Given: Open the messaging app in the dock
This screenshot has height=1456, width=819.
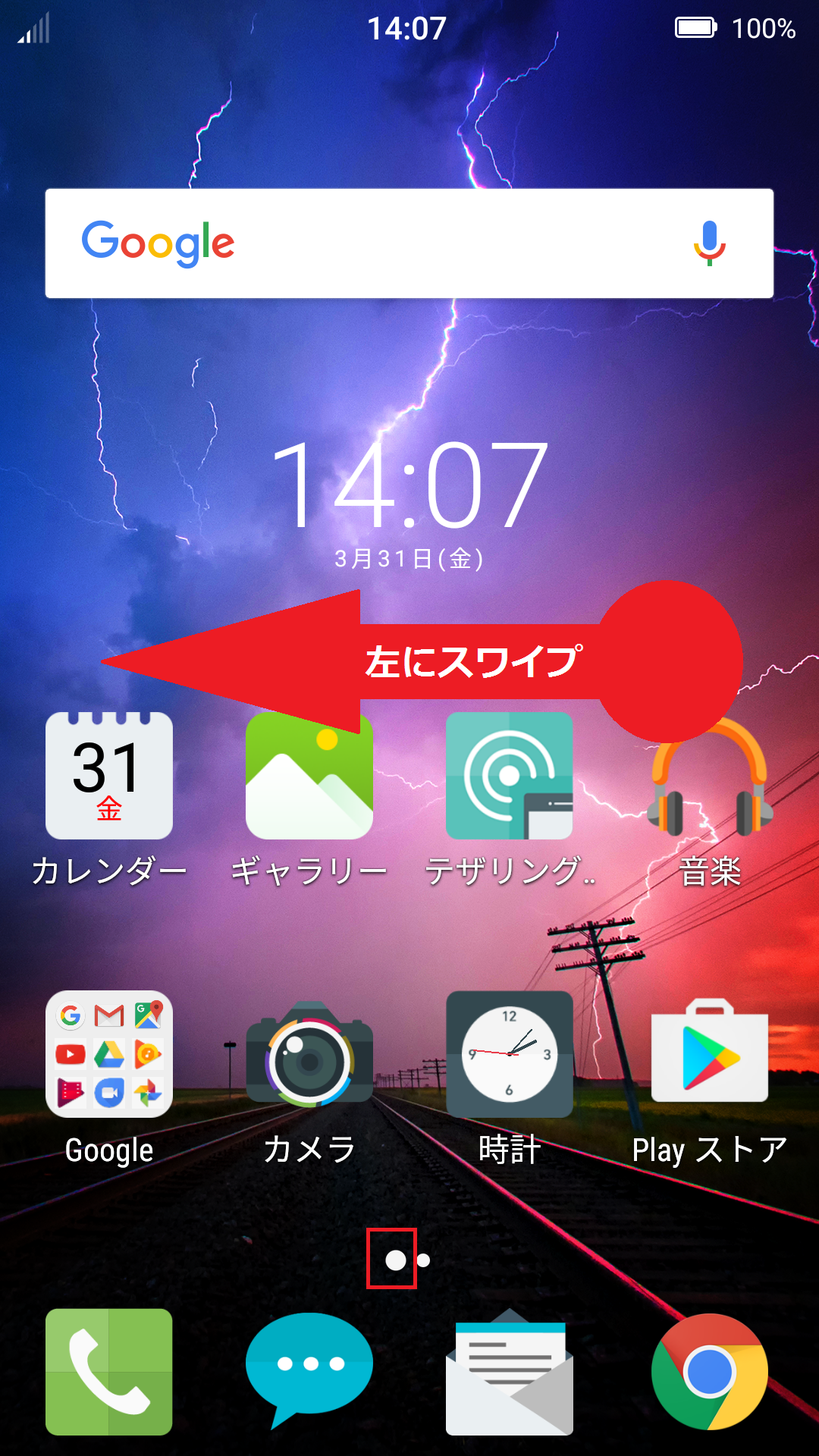Looking at the screenshot, I should (x=309, y=1365).
